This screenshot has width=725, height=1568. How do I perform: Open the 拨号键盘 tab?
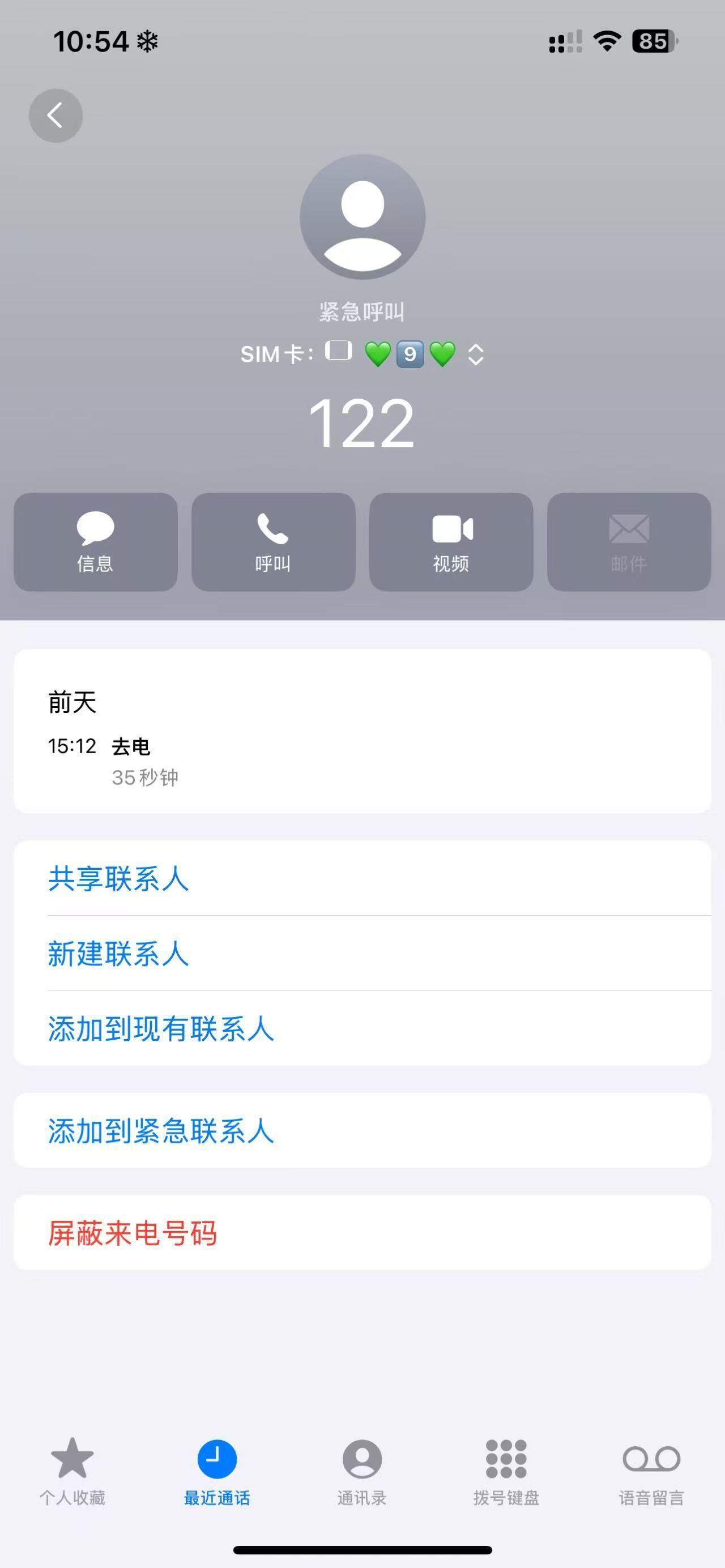[506, 1471]
